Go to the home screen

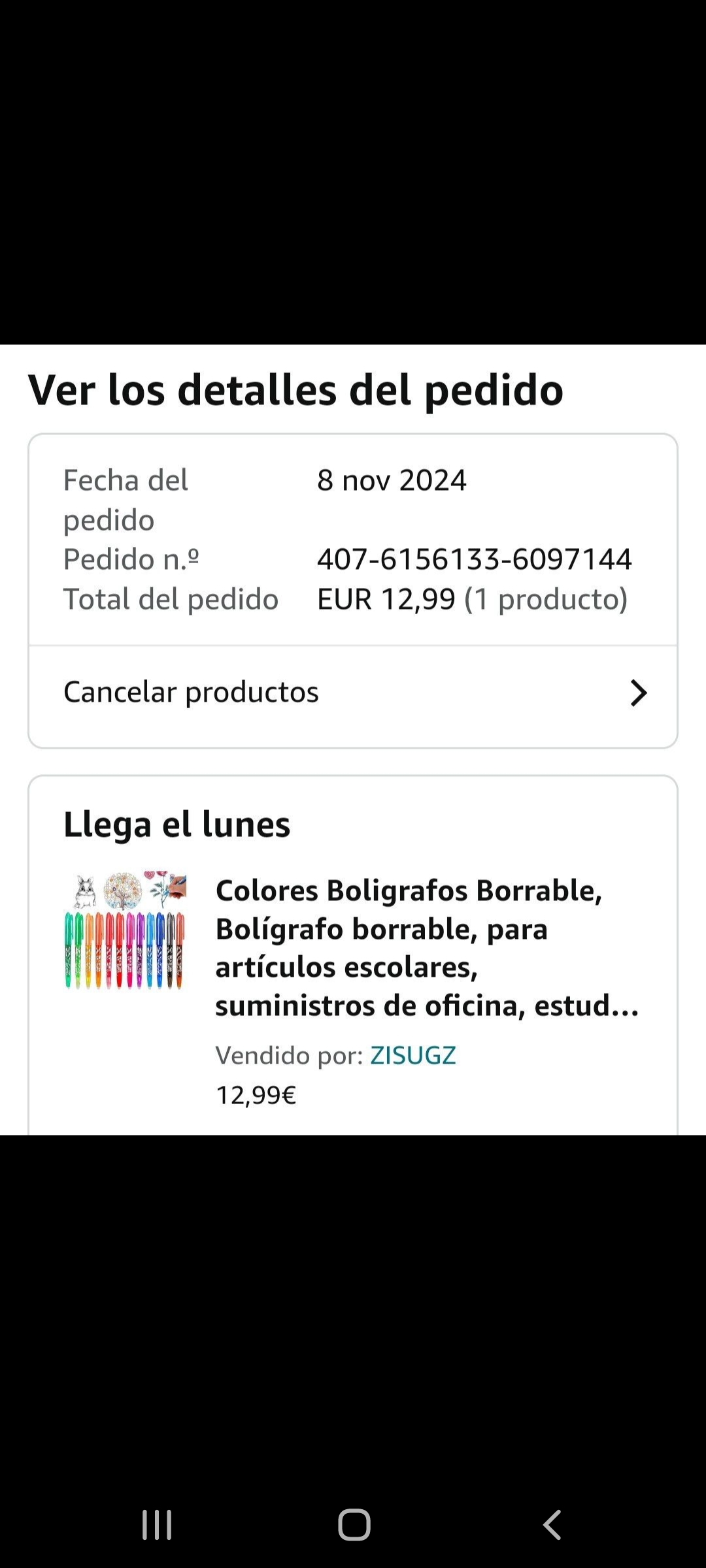[x=354, y=1525]
